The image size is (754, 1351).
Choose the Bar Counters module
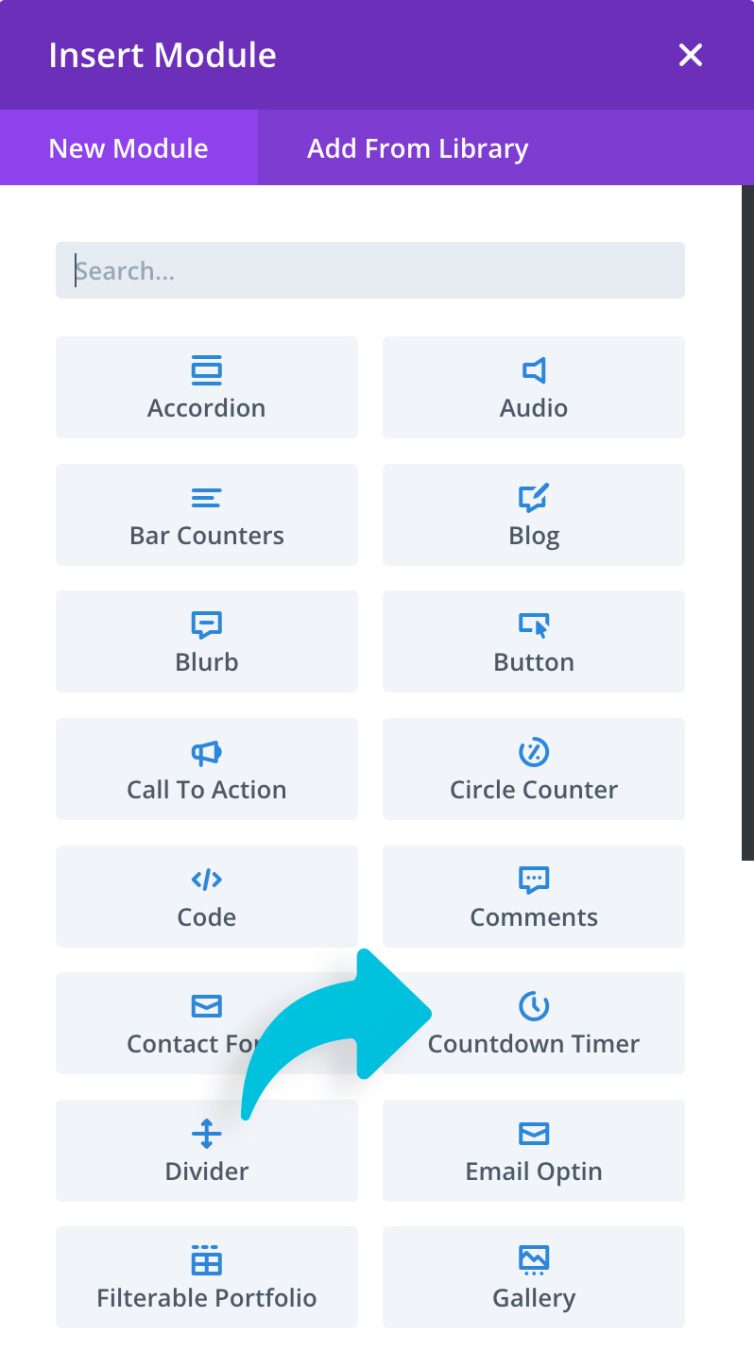(206, 514)
